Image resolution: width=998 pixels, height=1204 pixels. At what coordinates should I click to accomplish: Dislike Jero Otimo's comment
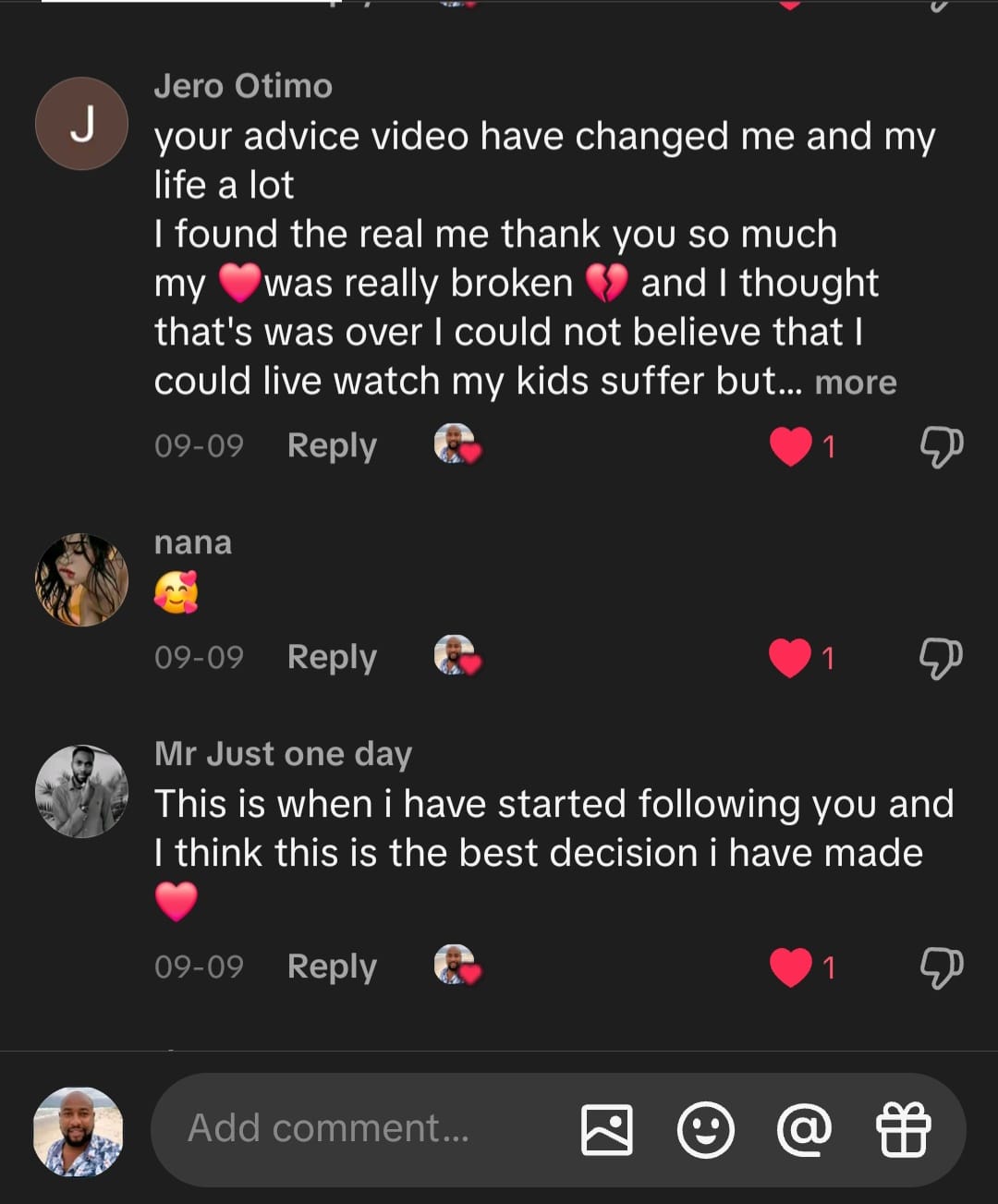point(941,447)
